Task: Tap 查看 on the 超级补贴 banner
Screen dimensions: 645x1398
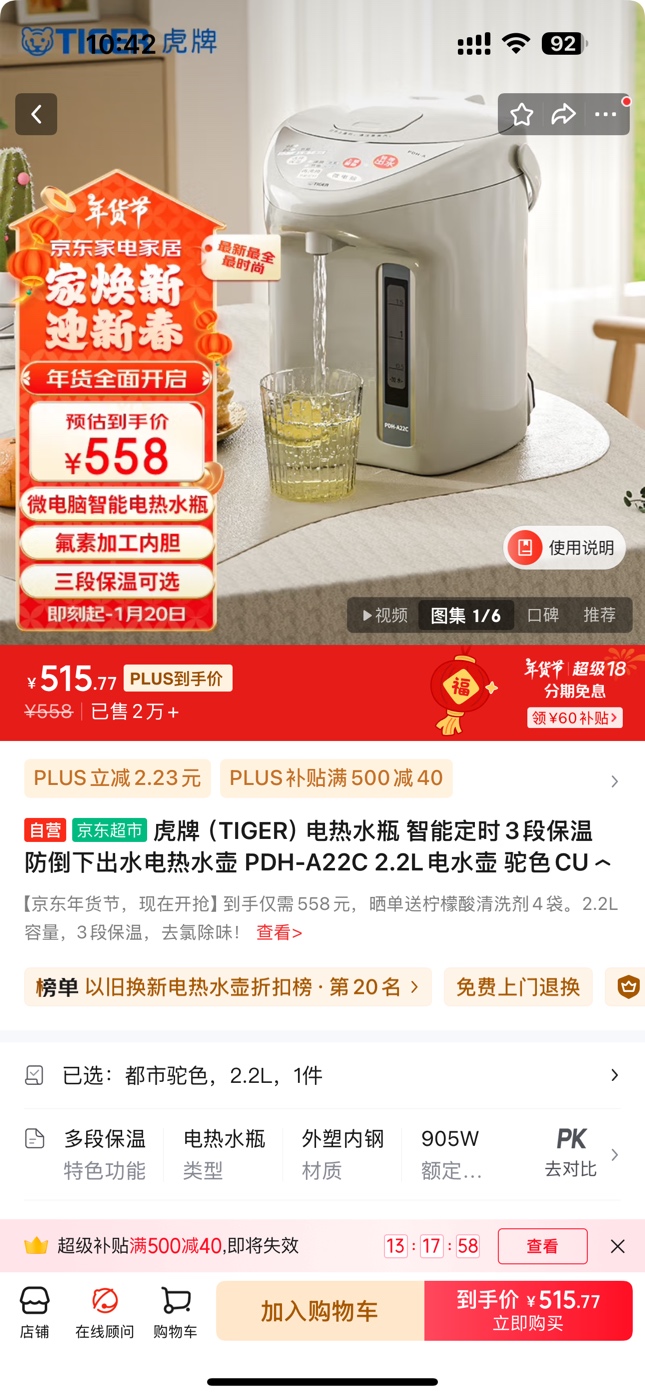Action: [542, 1246]
